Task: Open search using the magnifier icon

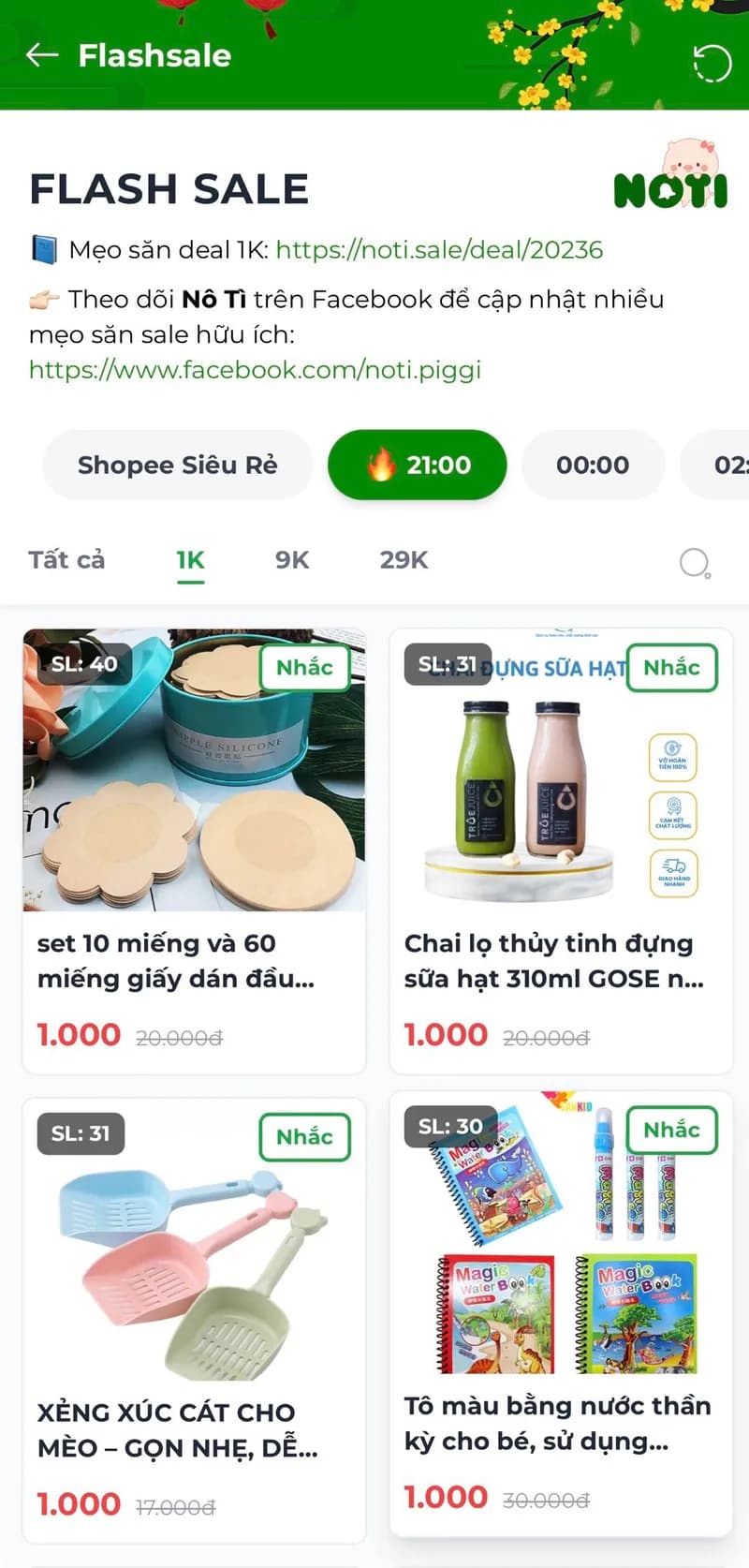Action: click(x=695, y=563)
